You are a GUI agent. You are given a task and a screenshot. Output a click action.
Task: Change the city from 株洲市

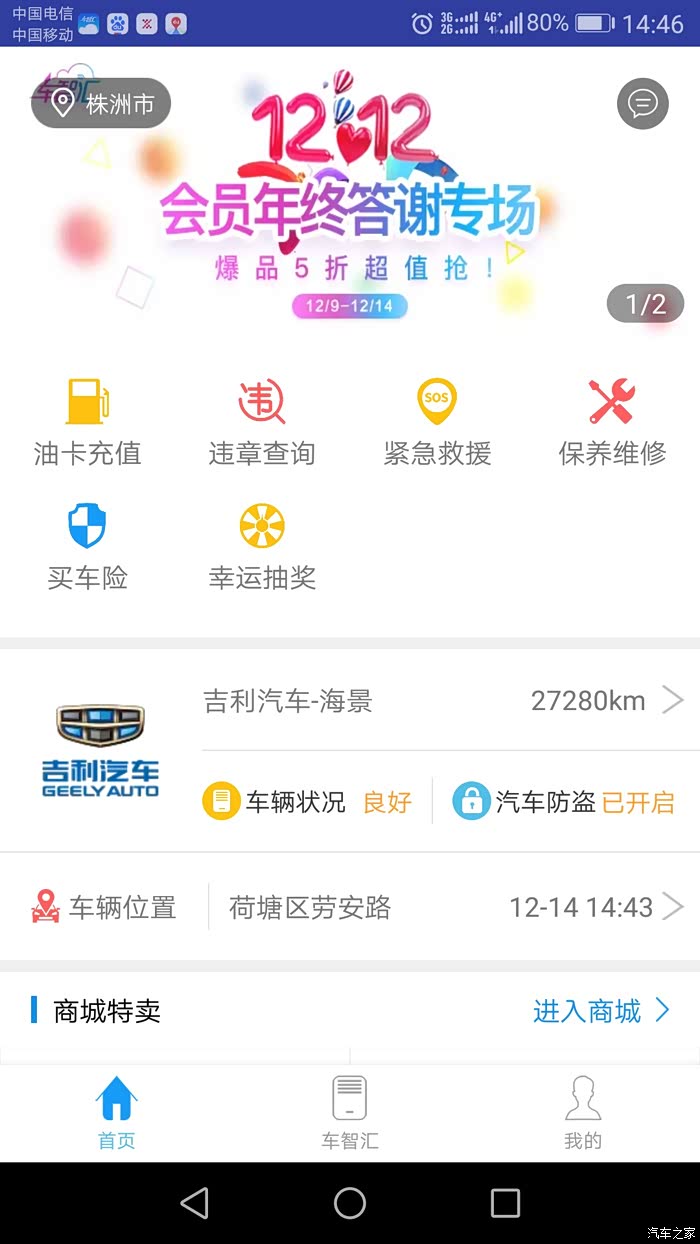101,103
